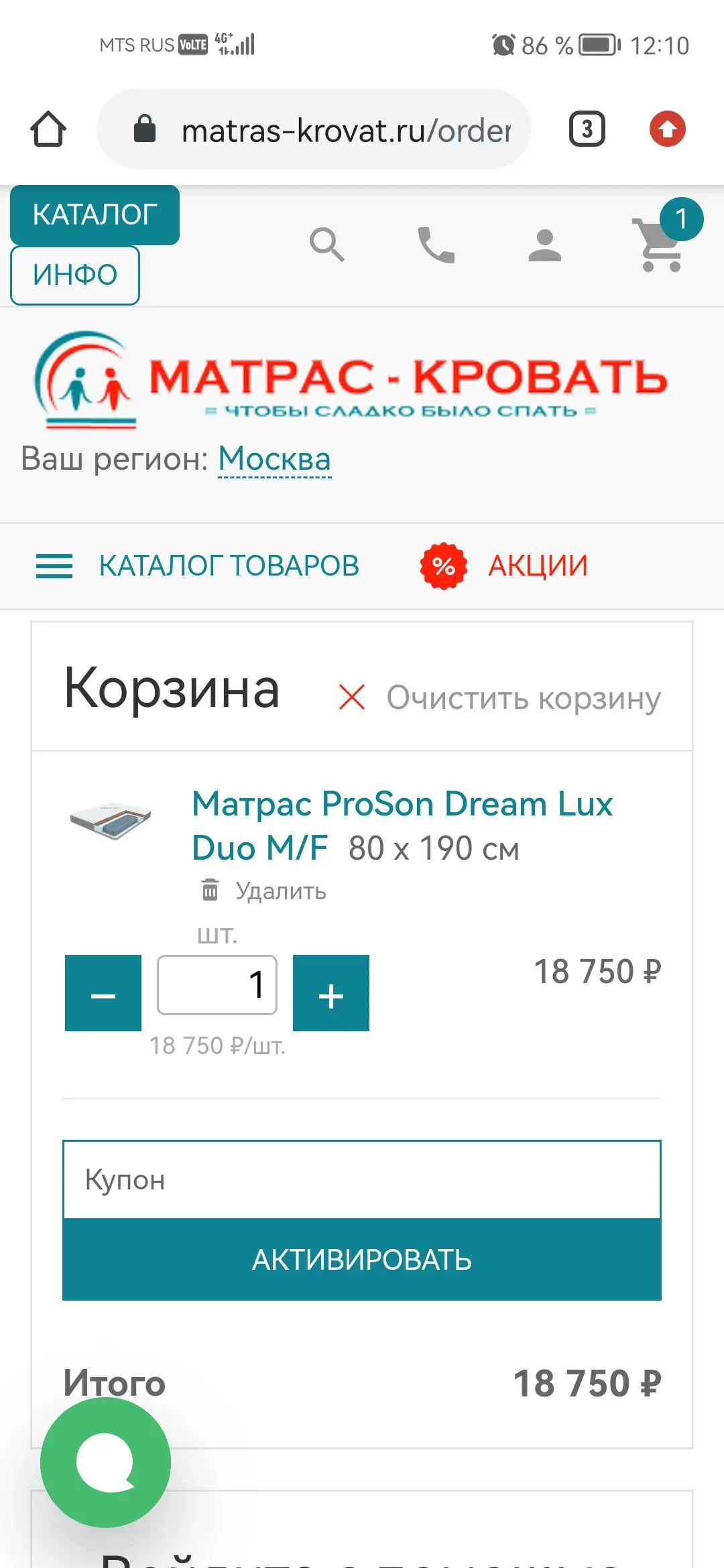The width and height of the screenshot is (724, 1568).
Task: Open the shopping cart icon
Action: click(x=661, y=246)
